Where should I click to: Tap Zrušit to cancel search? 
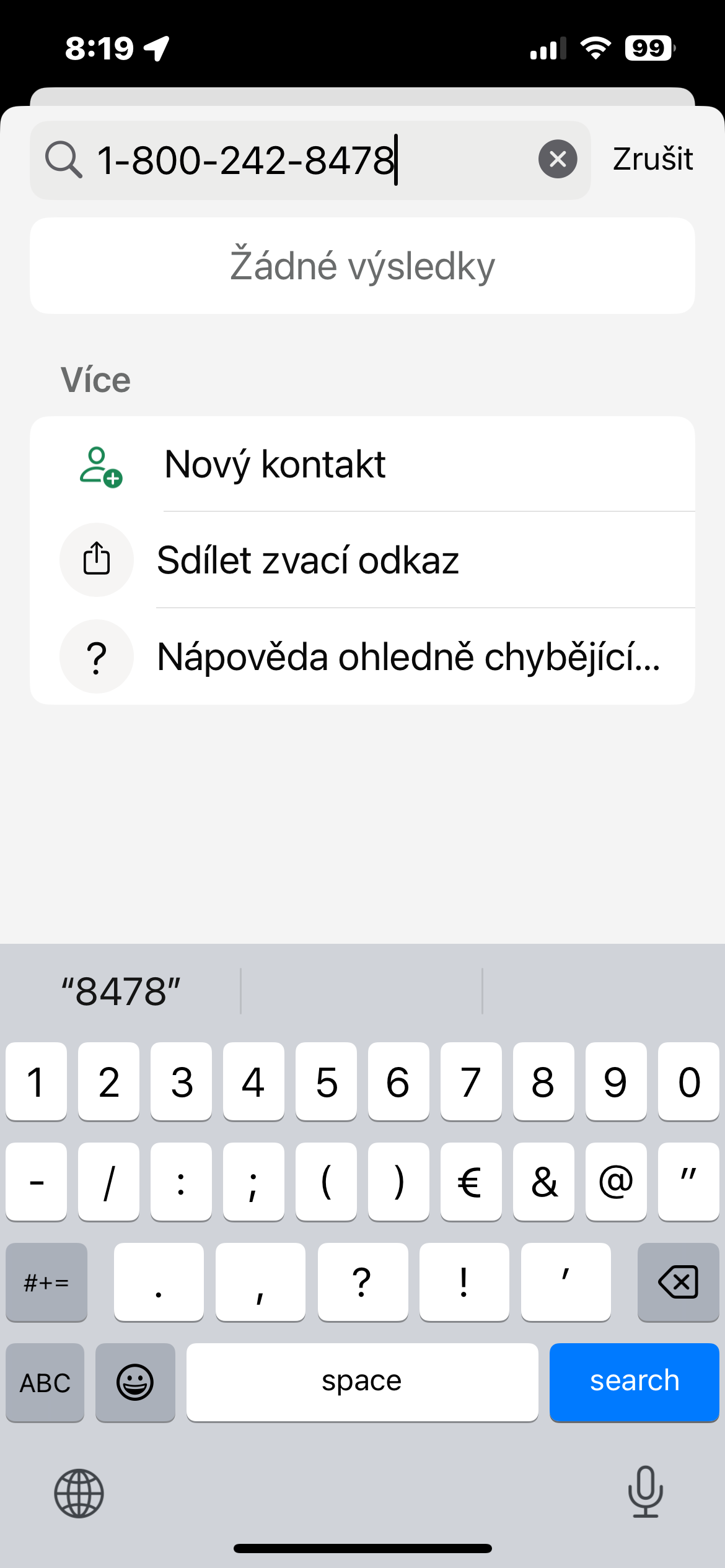(x=652, y=159)
